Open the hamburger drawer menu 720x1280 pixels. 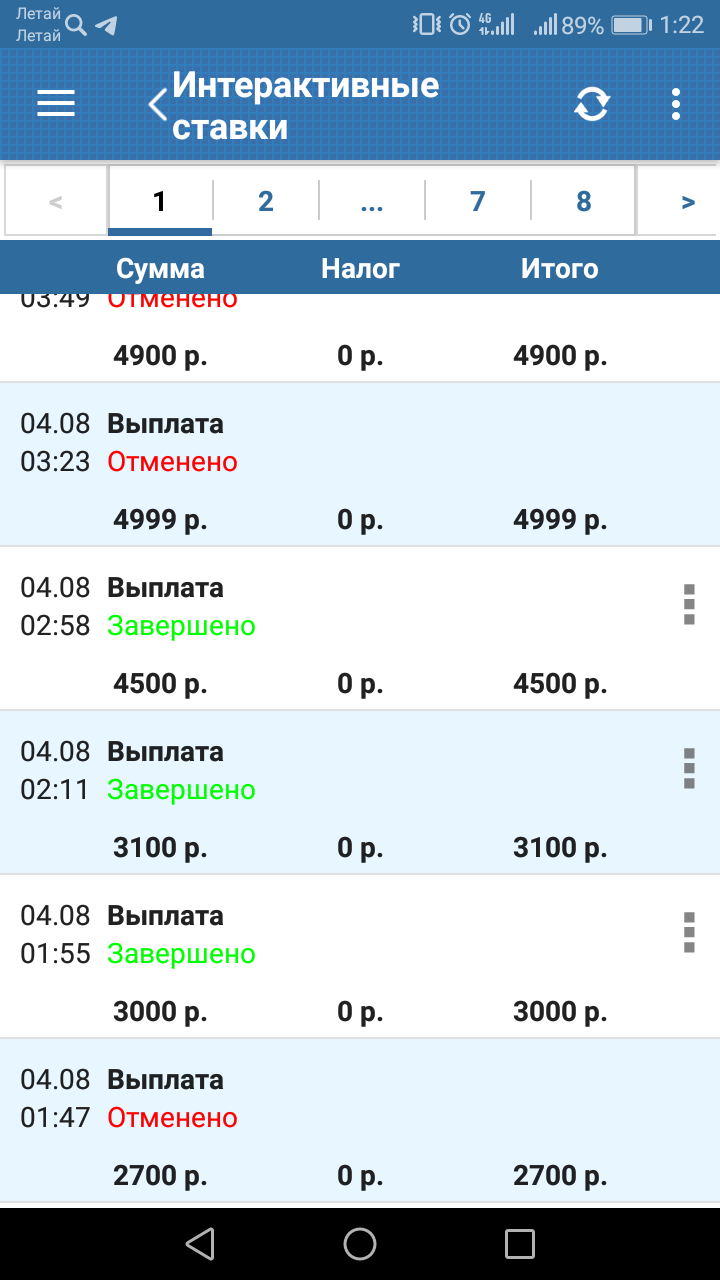point(56,104)
